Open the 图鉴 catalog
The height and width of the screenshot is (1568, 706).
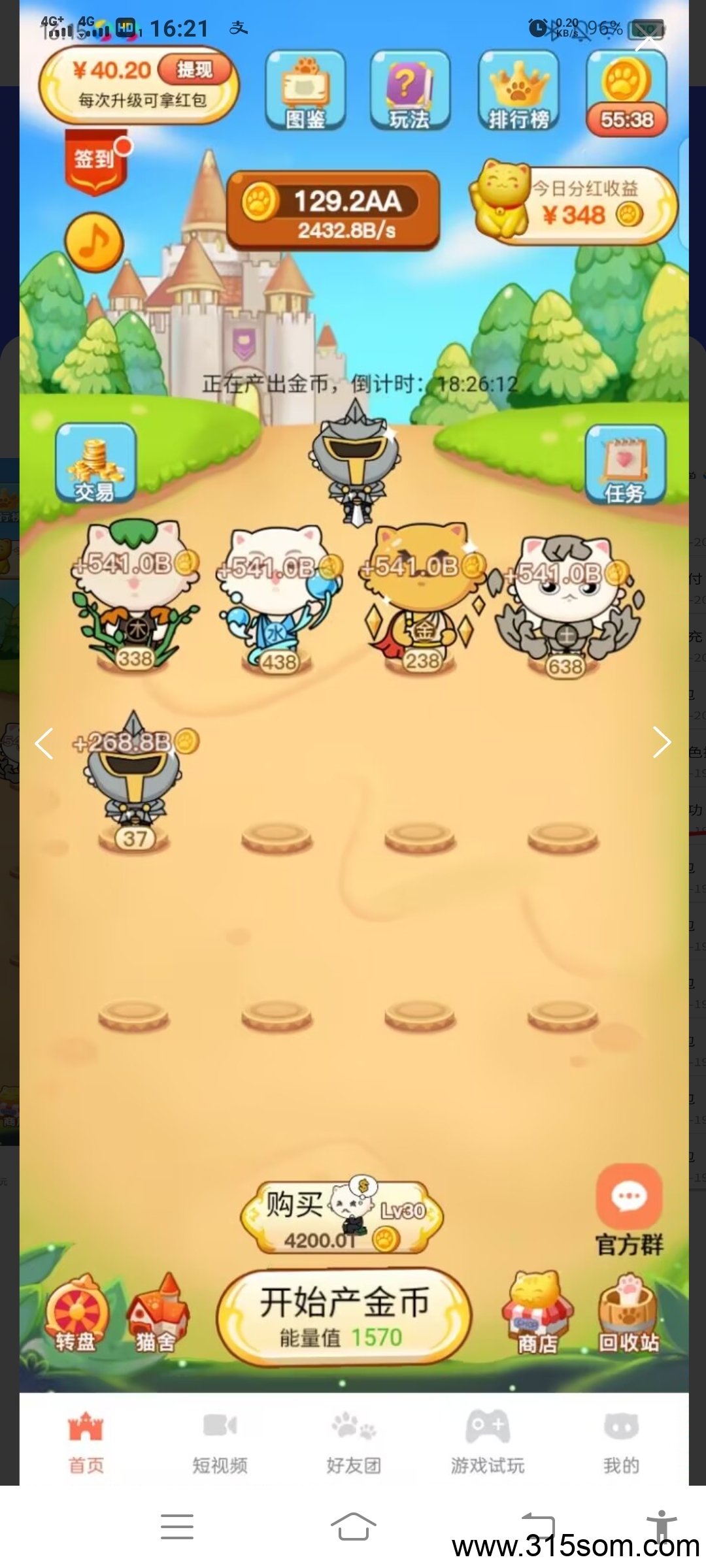(x=305, y=91)
